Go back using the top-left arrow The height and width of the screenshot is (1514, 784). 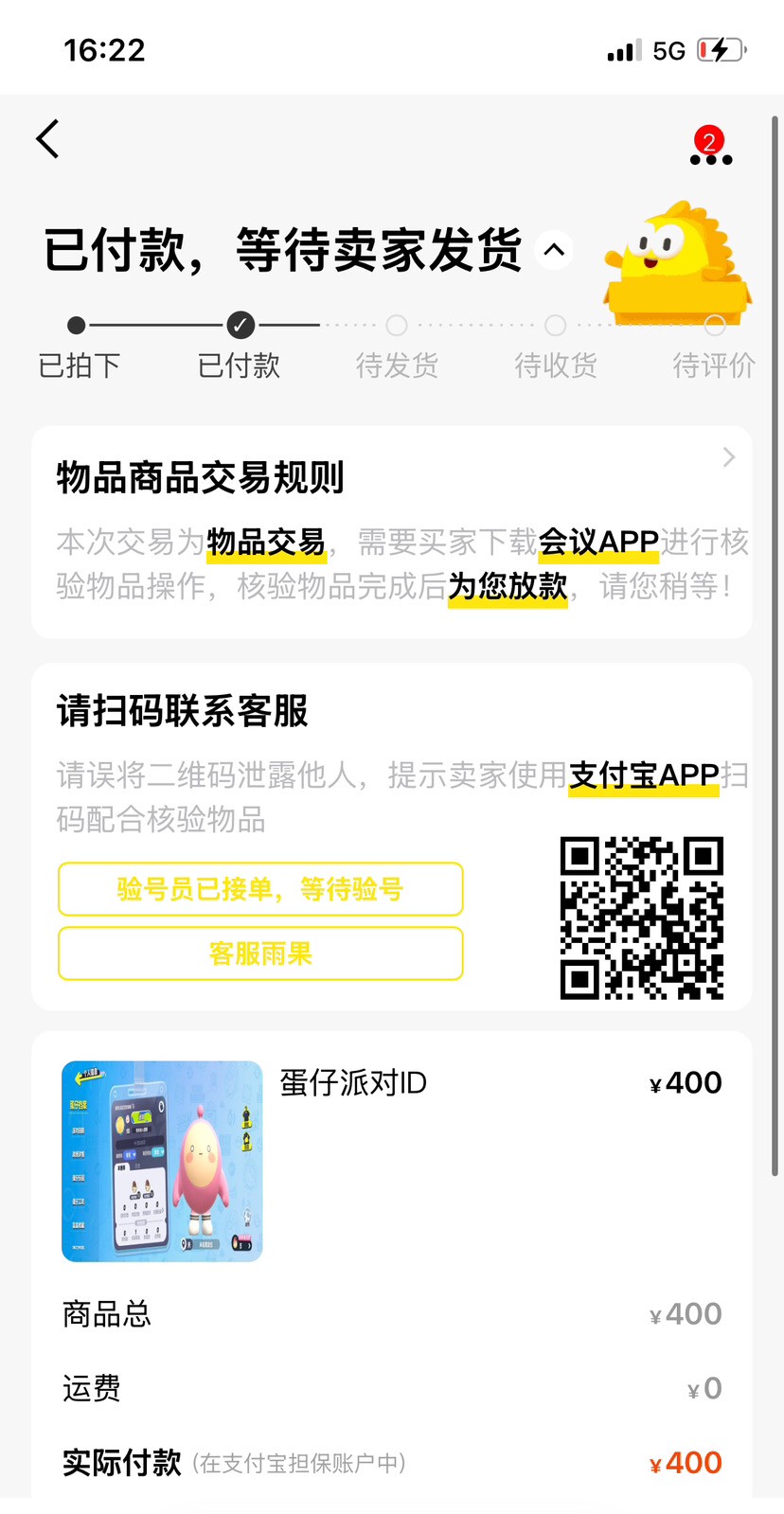(x=47, y=139)
